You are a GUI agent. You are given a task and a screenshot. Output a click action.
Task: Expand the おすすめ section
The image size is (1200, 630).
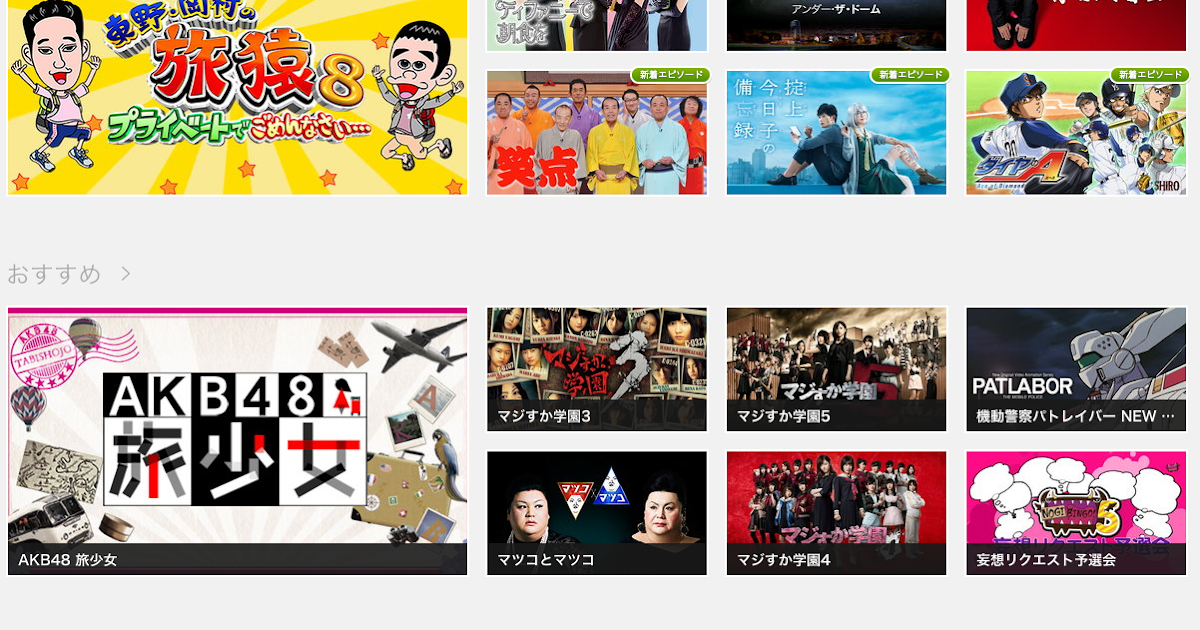(68, 274)
